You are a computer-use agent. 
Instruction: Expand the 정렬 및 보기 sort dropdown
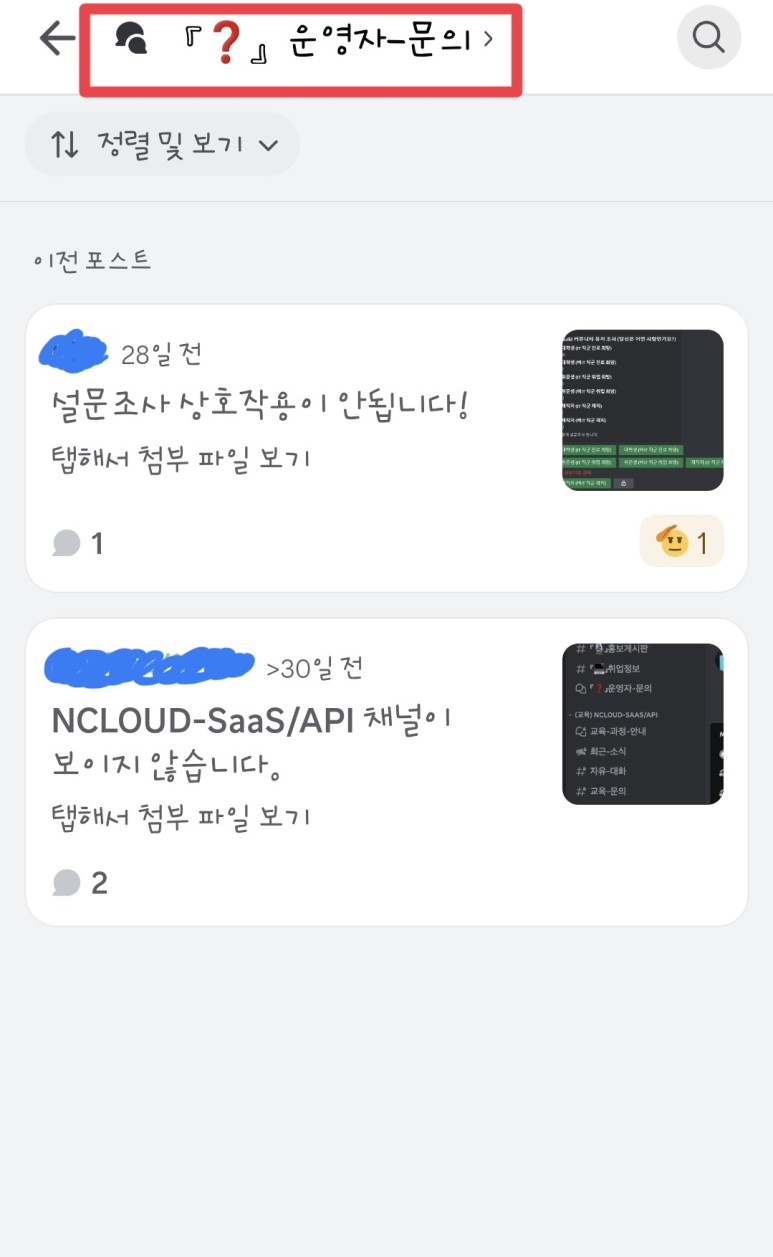(162, 144)
